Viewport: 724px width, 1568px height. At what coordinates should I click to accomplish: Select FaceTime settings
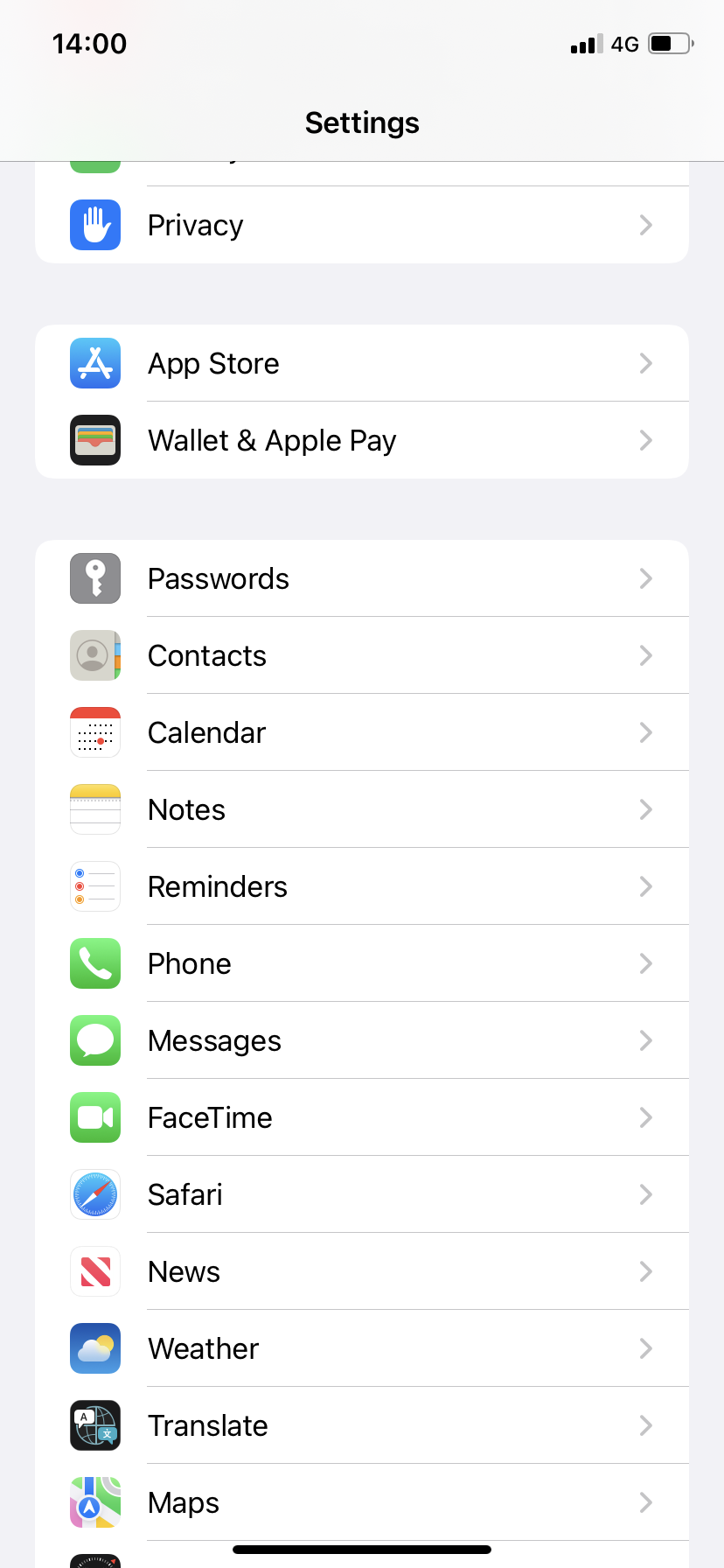click(x=362, y=1118)
